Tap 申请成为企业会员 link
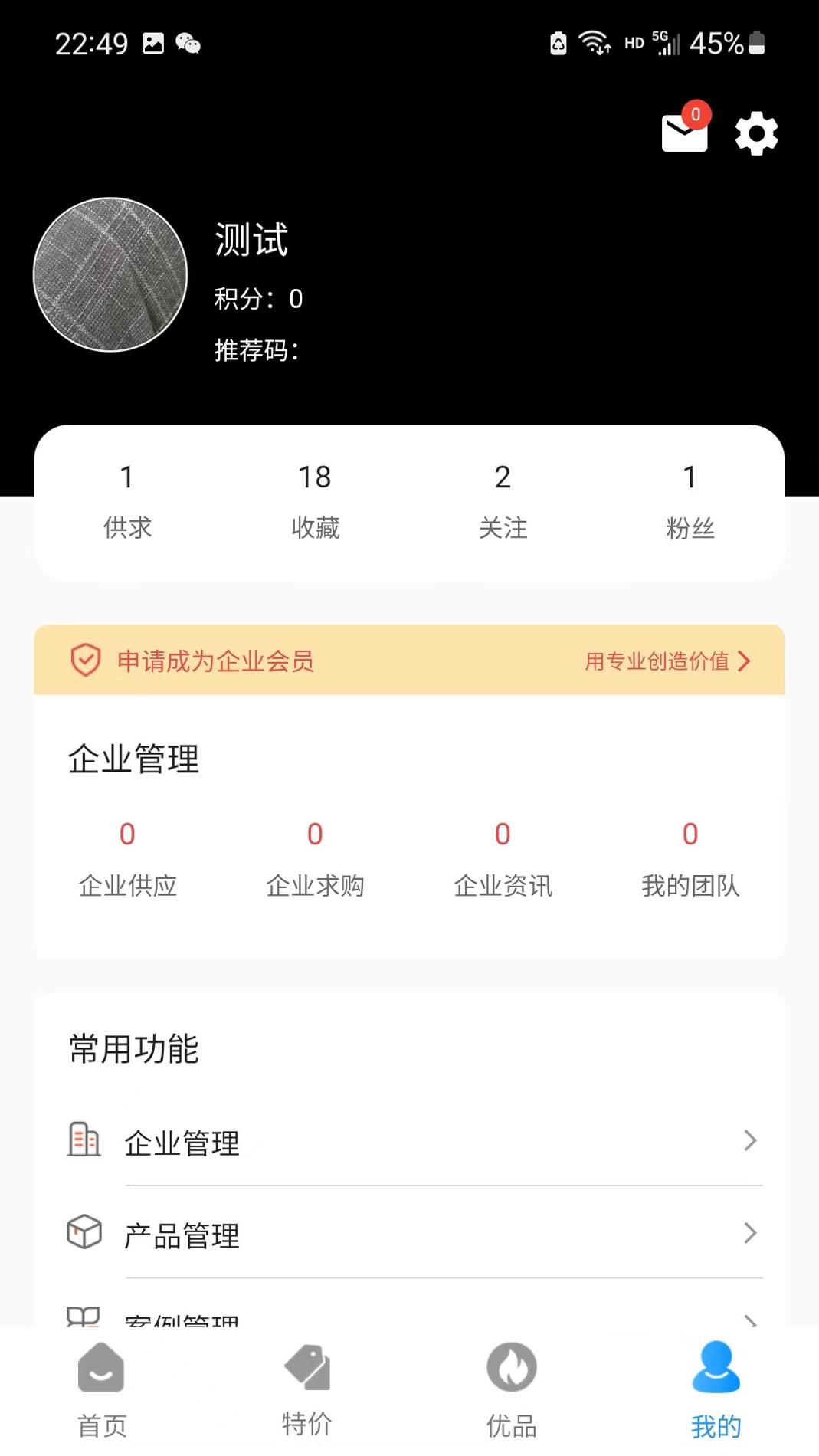The width and height of the screenshot is (819, 1456). click(215, 662)
